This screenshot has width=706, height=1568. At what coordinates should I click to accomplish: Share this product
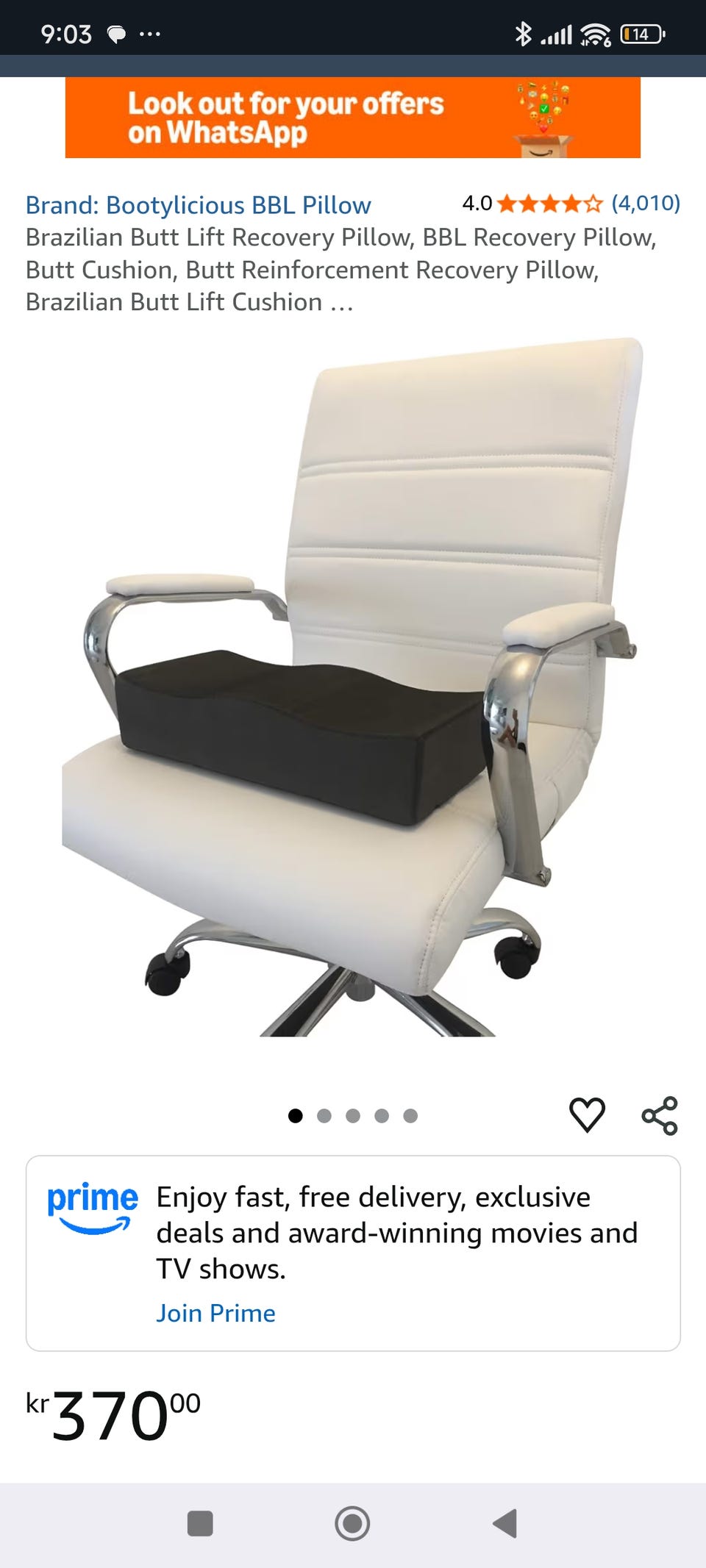point(660,1116)
